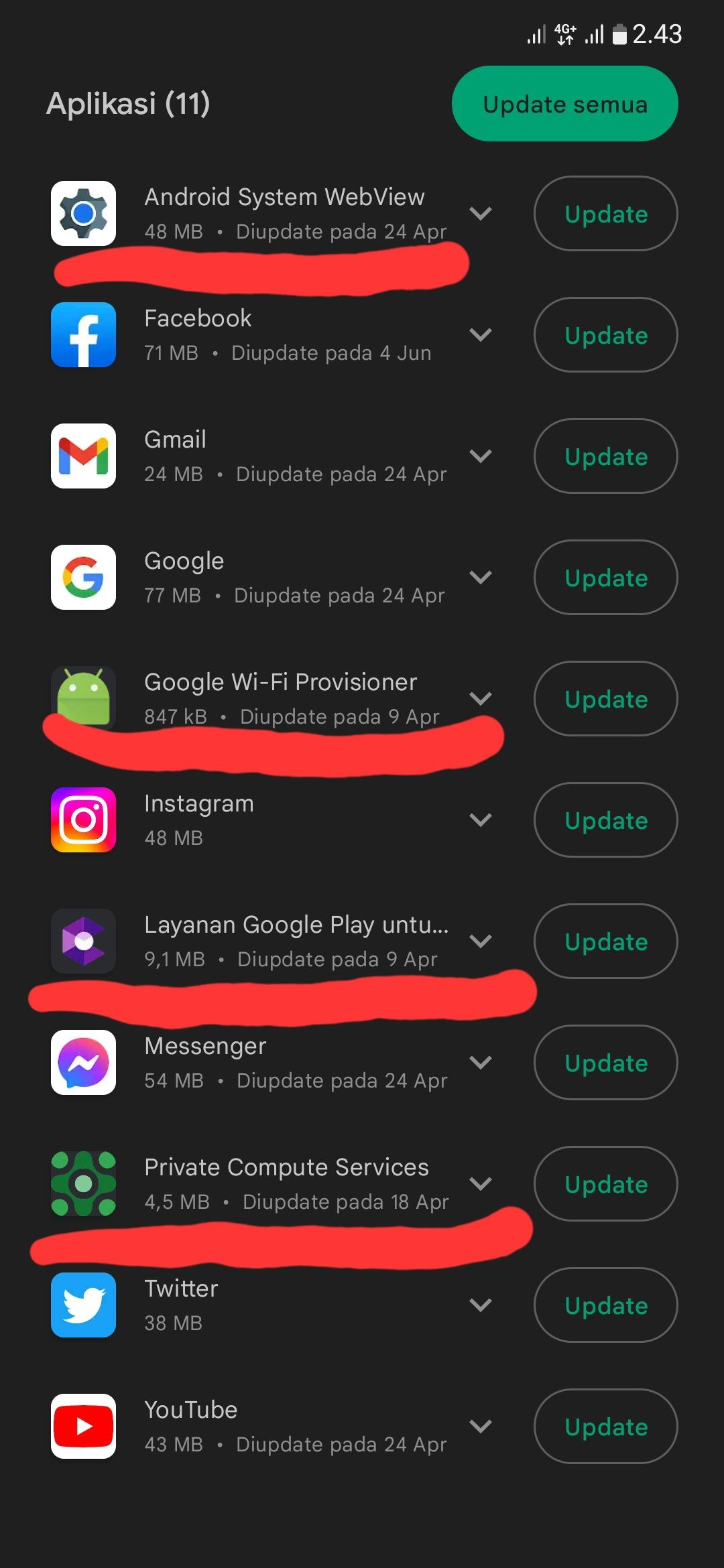The height and width of the screenshot is (1568, 724).
Task: Expand the YouTube update details chevron
Action: pyautogui.click(x=481, y=1427)
